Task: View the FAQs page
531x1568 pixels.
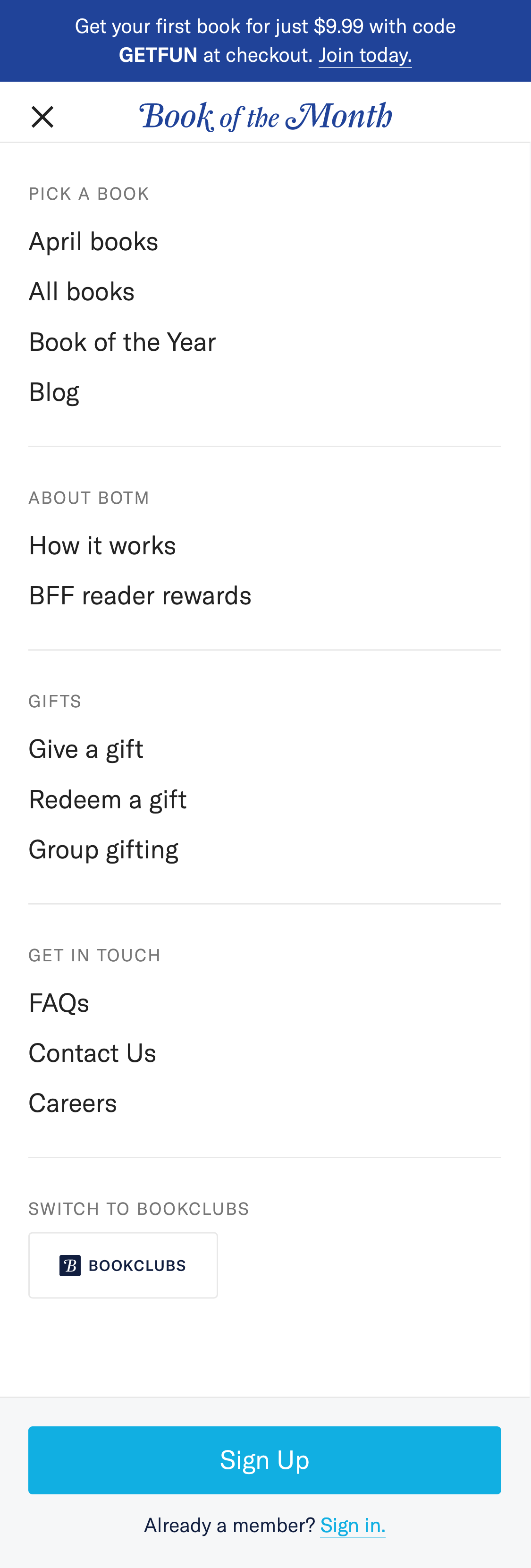Action: (59, 1002)
